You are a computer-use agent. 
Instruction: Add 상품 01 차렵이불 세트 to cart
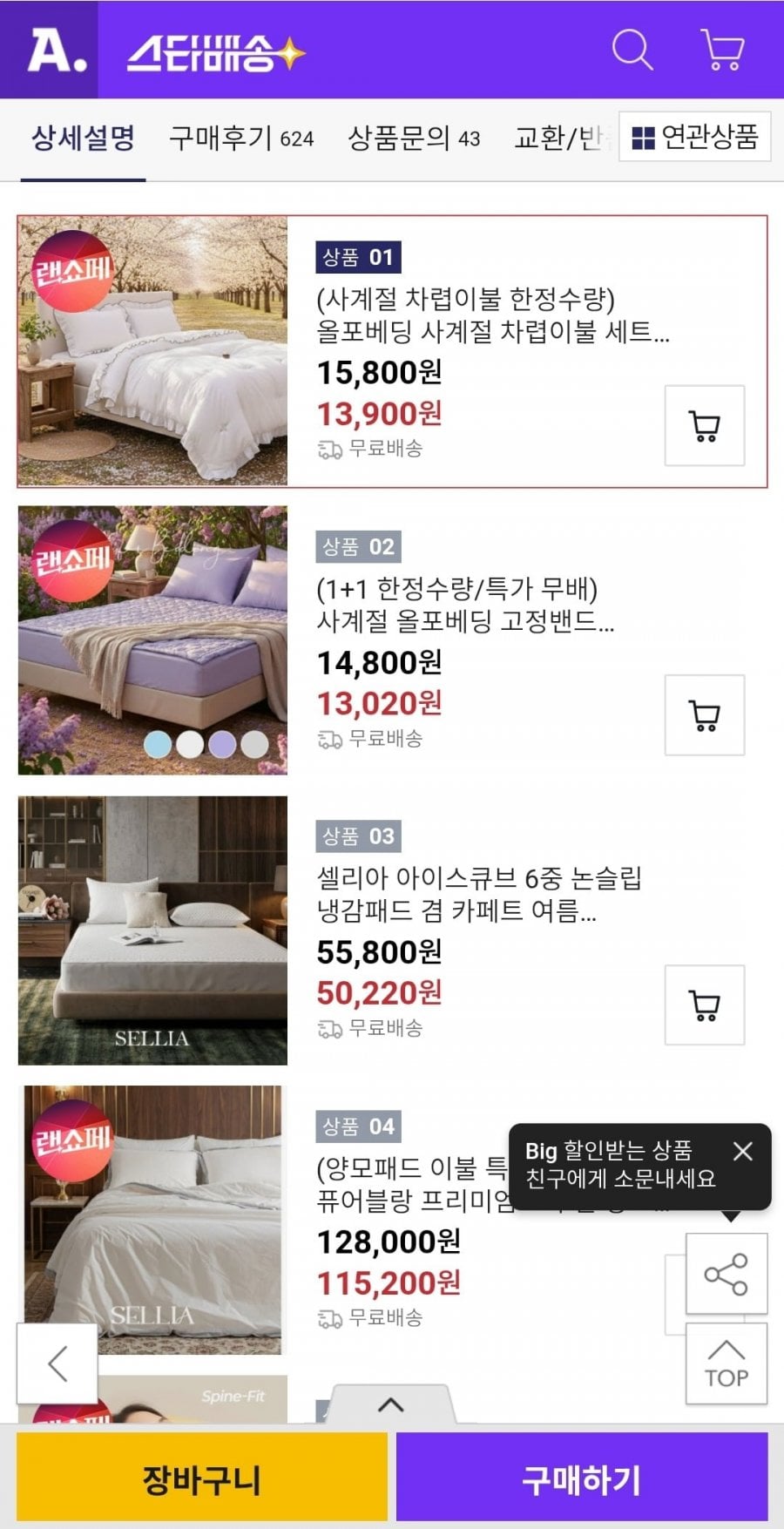pyautogui.click(x=704, y=425)
